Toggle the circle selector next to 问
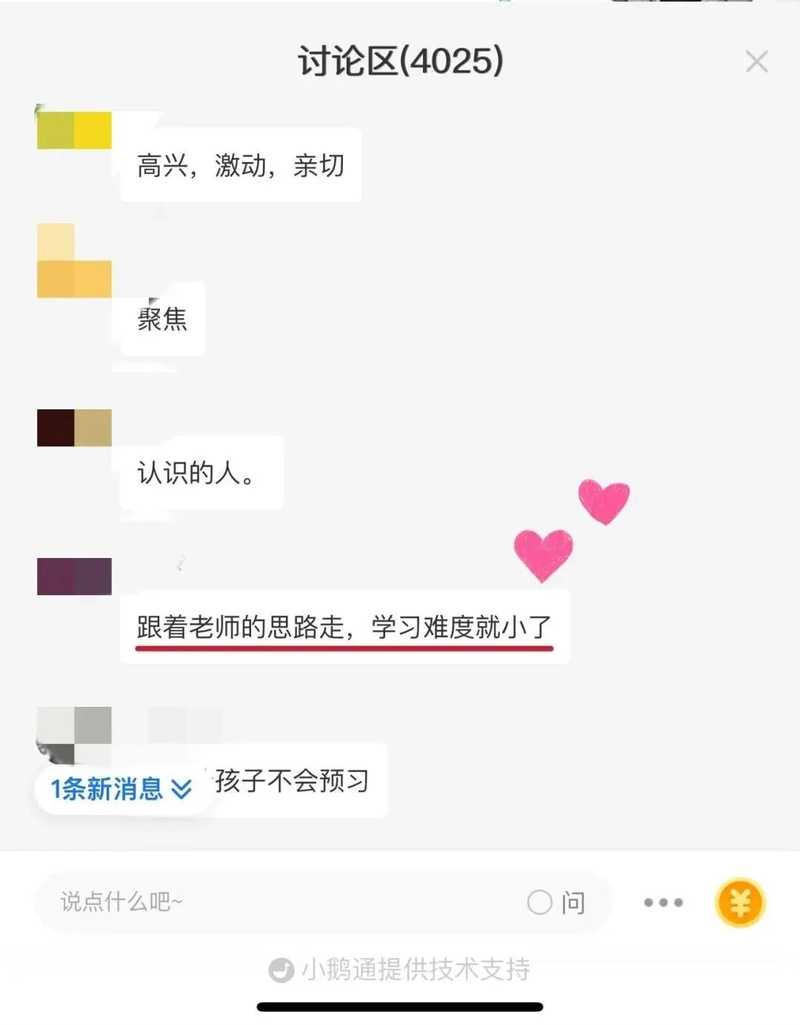 541,902
